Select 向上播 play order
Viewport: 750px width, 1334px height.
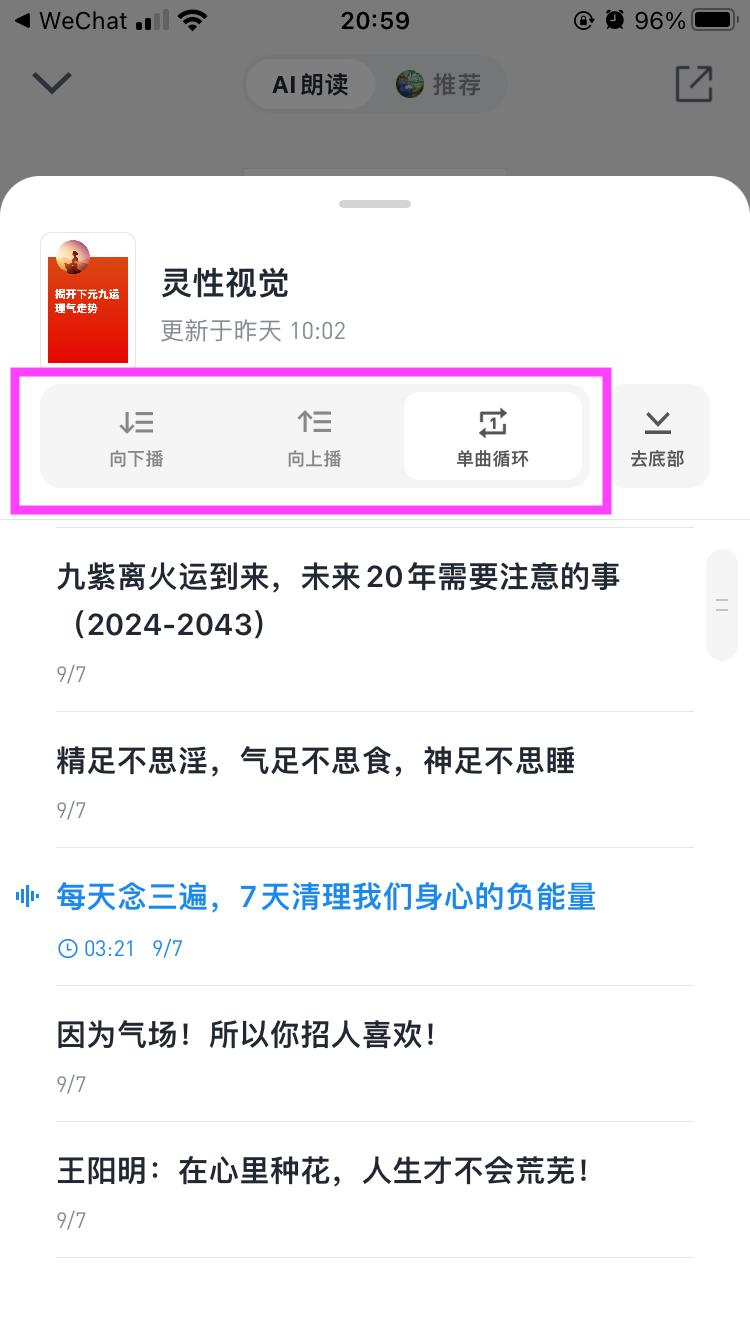[314, 438]
